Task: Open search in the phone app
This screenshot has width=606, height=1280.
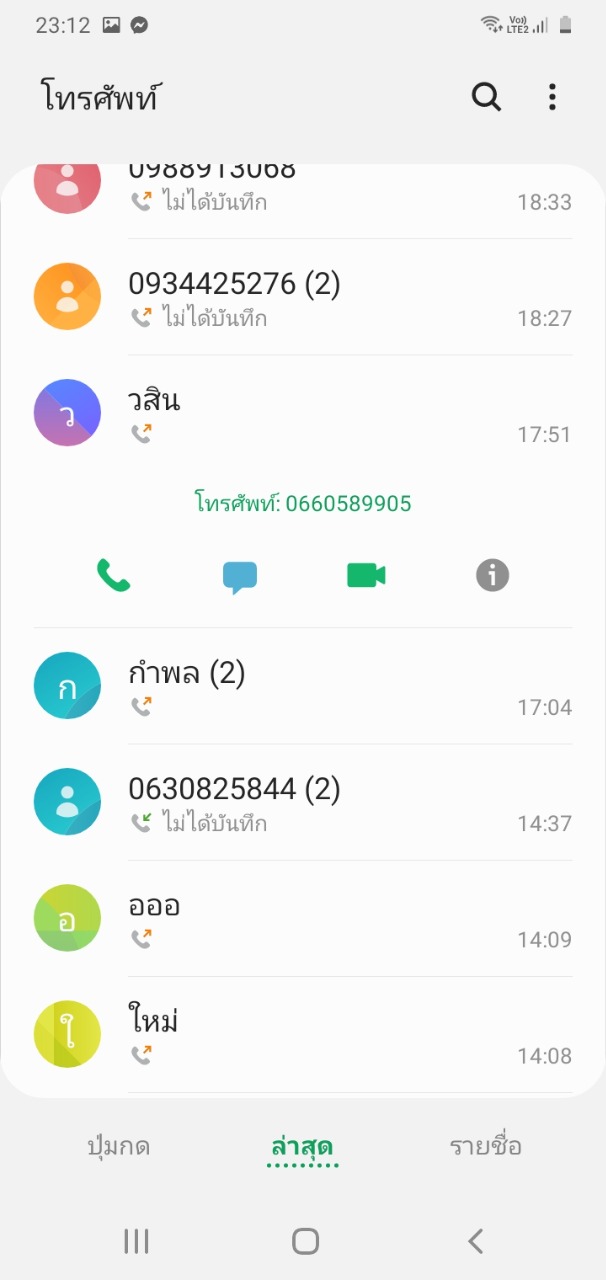Action: pos(486,97)
